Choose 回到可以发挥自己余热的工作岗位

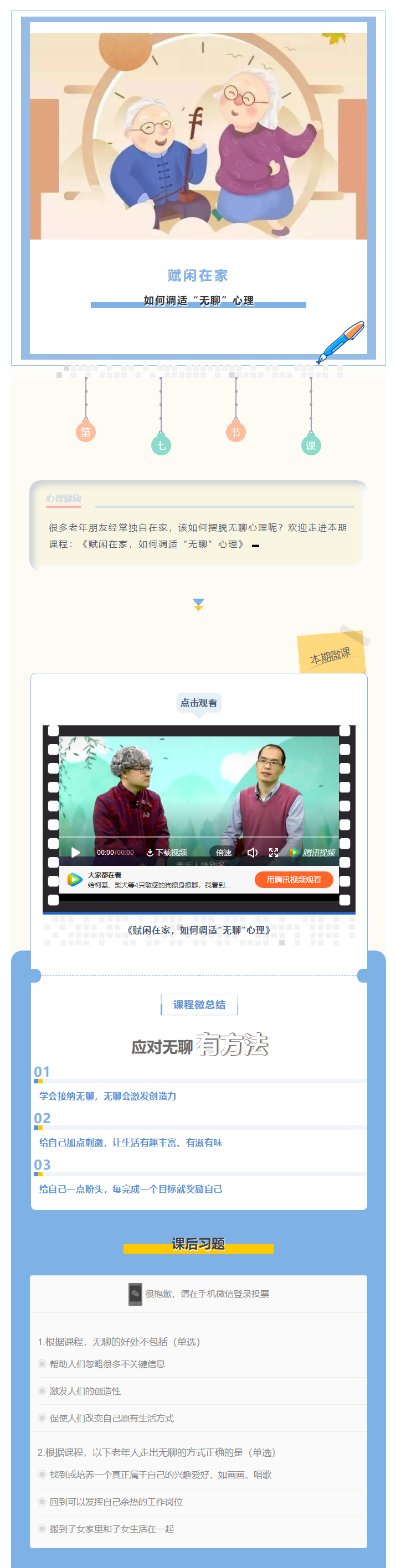[42, 1502]
